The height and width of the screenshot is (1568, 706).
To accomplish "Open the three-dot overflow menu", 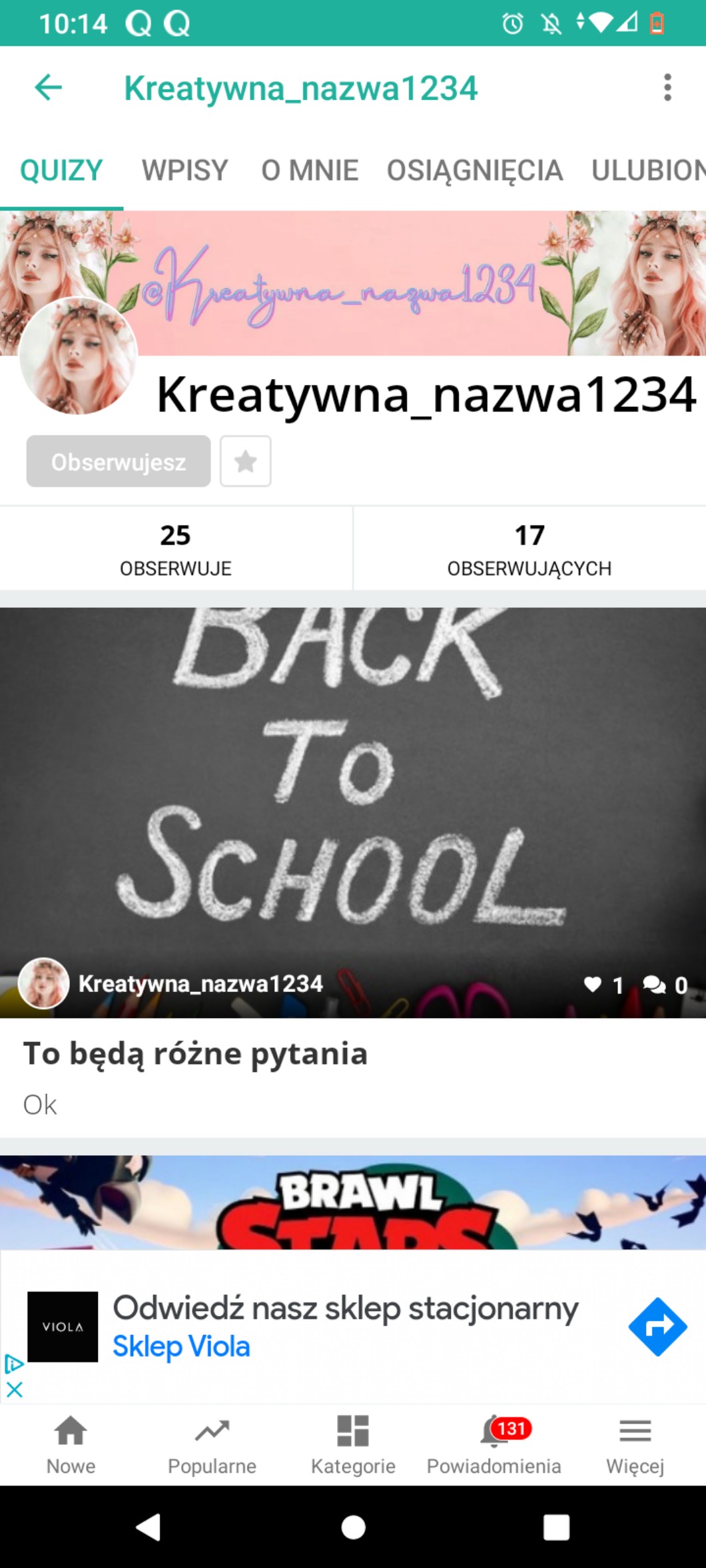I will 667,87.
